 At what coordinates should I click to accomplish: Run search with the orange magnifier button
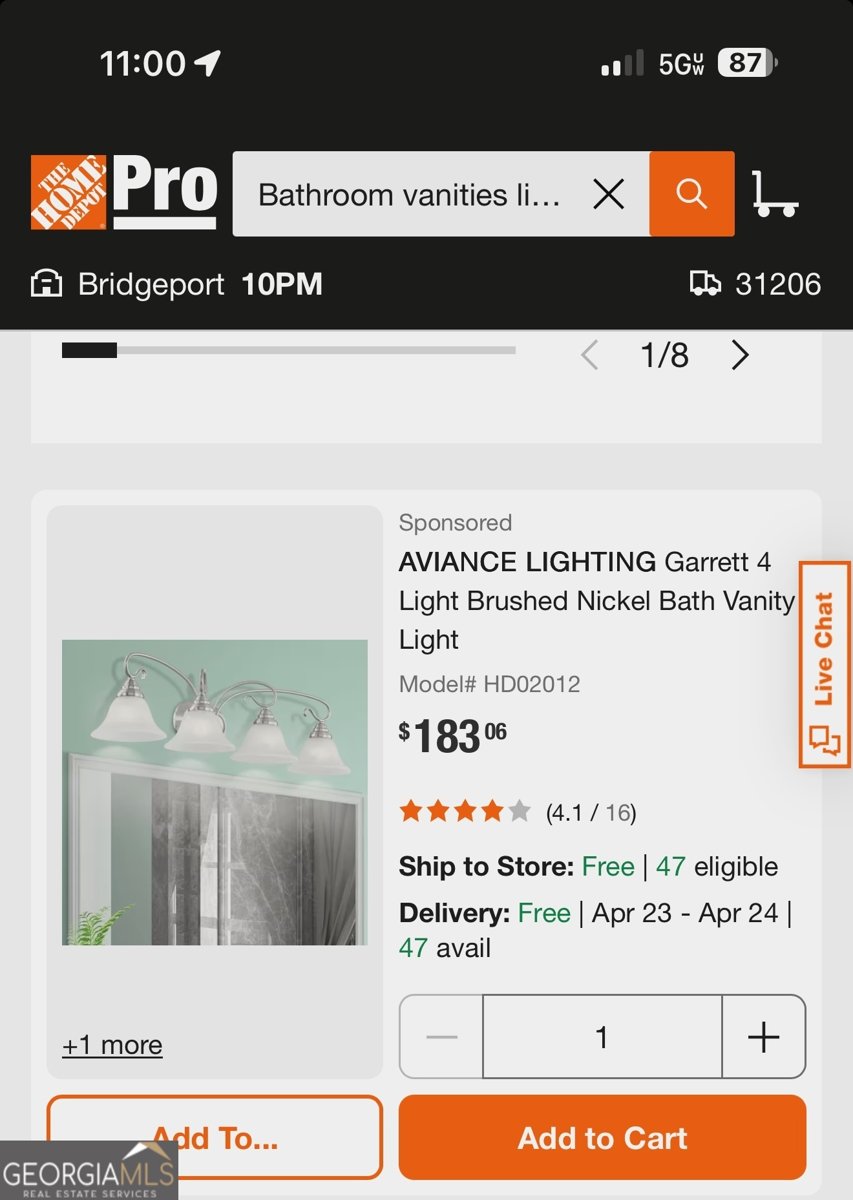691,194
